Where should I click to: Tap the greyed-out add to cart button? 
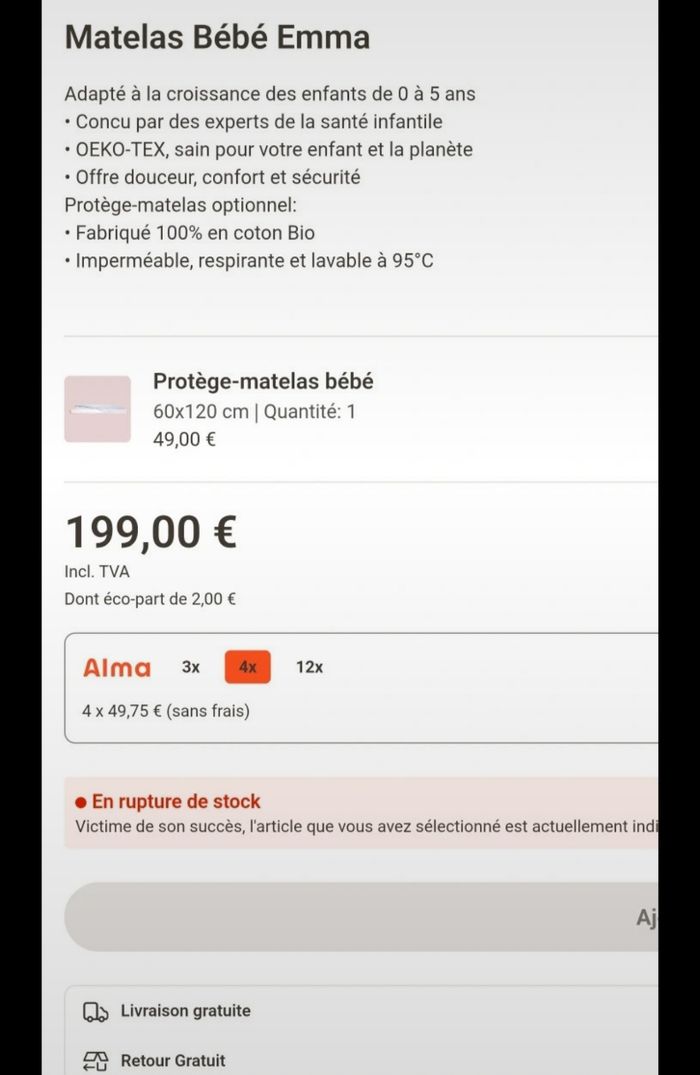coord(362,917)
